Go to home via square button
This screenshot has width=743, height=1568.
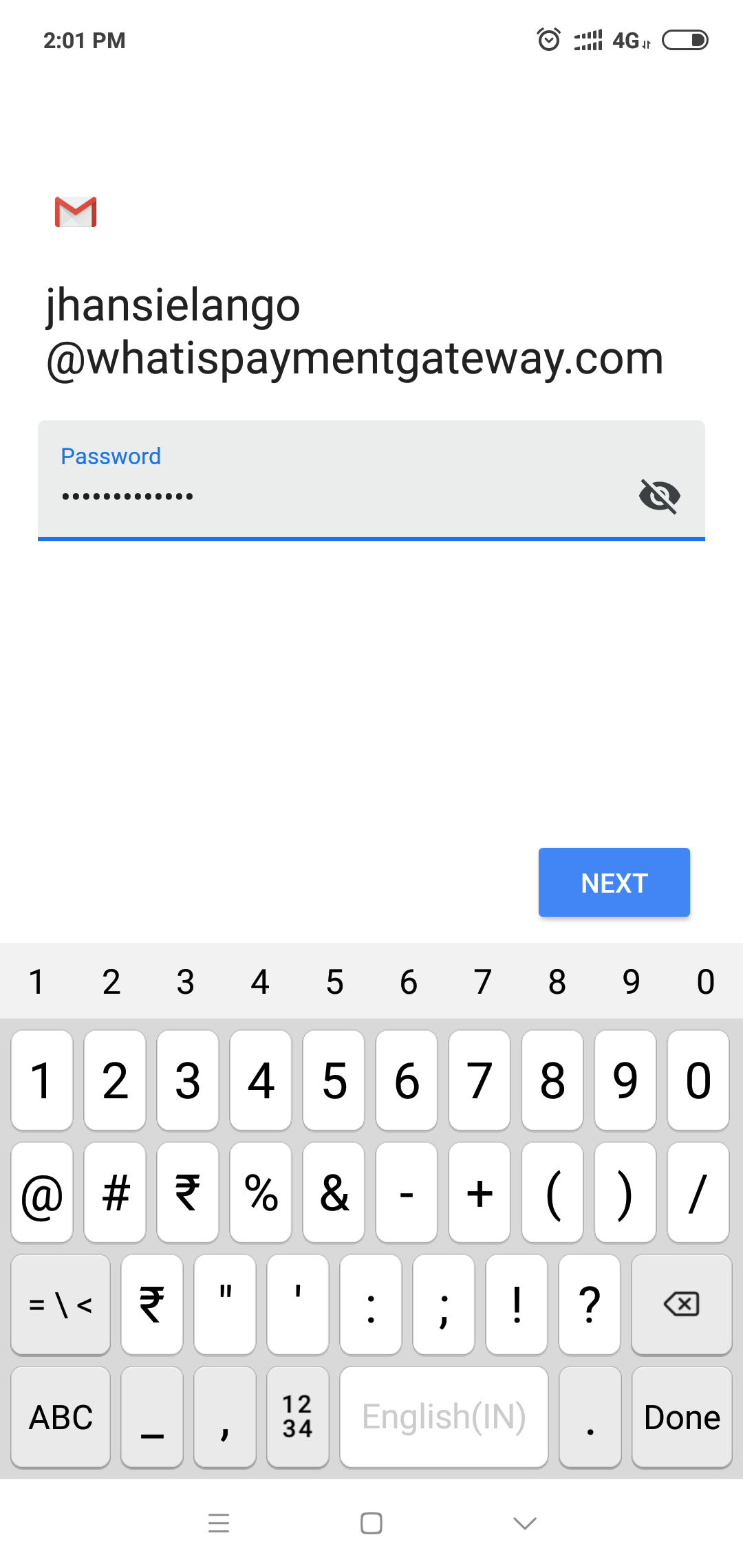coord(371,1523)
